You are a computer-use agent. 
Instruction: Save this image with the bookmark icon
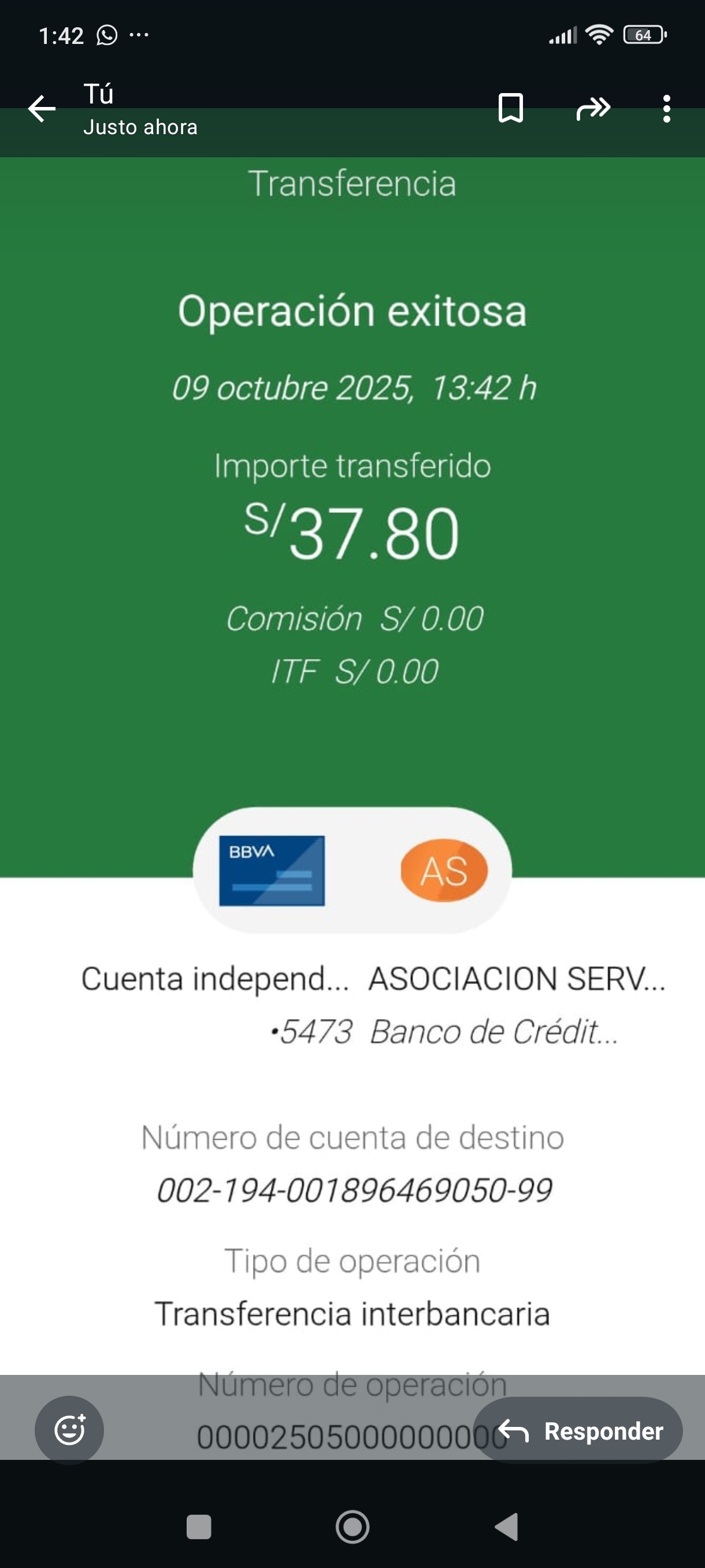pyautogui.click(x=510, y=108)
